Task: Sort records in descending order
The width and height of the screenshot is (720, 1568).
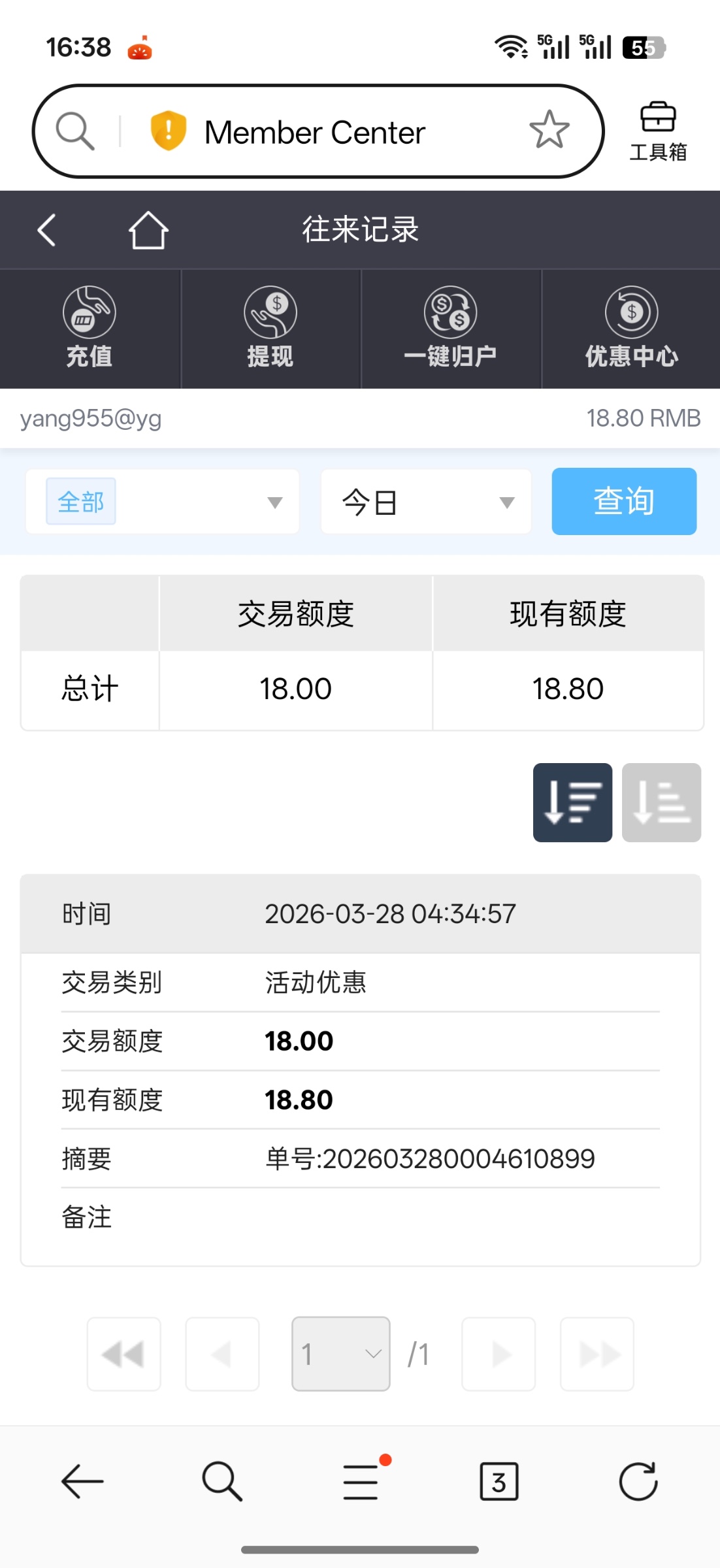Action: (572, 802)
